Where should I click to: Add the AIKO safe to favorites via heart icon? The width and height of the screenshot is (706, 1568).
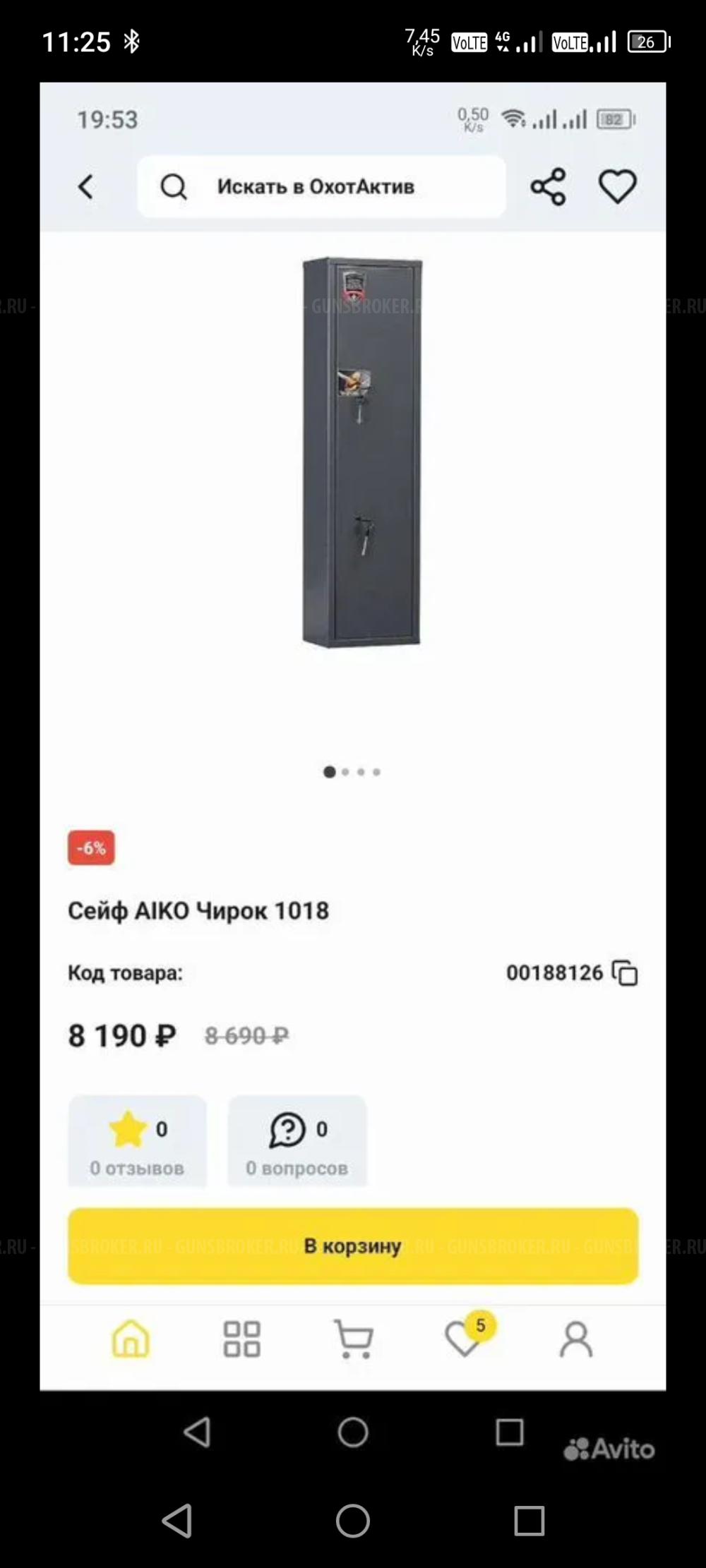(x=618, y=186)
